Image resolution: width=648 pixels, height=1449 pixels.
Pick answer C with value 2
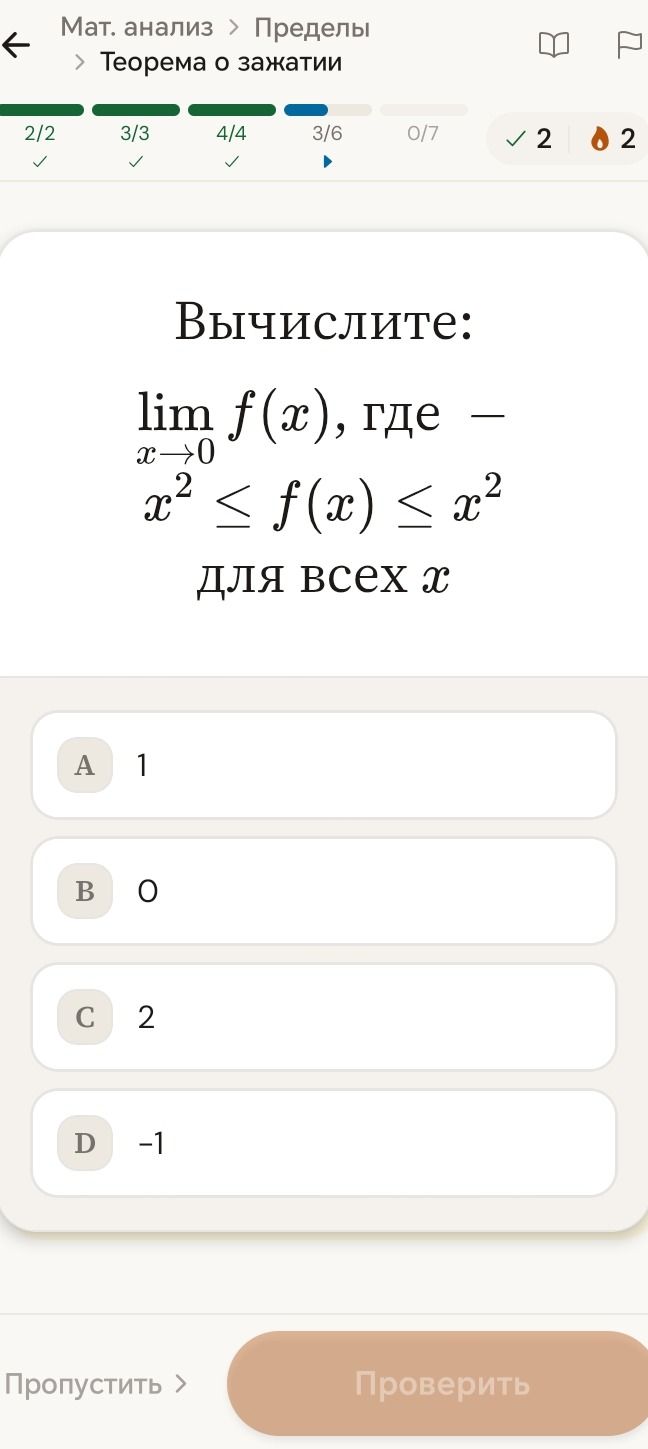pos(324,1017)
